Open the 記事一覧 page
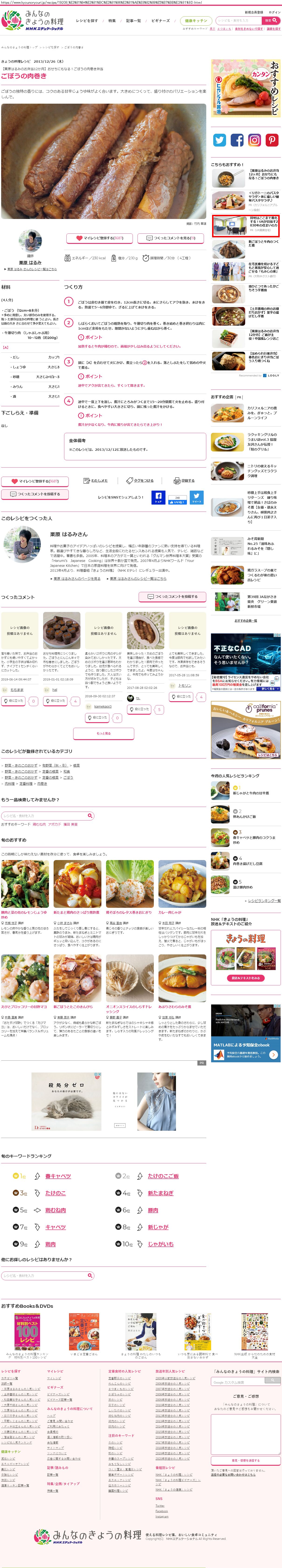 [x=133, y=21]
